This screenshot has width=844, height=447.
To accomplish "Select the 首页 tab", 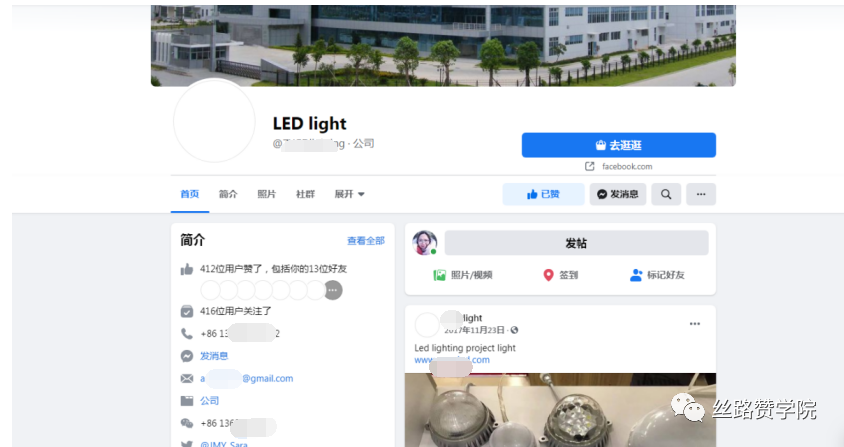I will click(189, 194).
